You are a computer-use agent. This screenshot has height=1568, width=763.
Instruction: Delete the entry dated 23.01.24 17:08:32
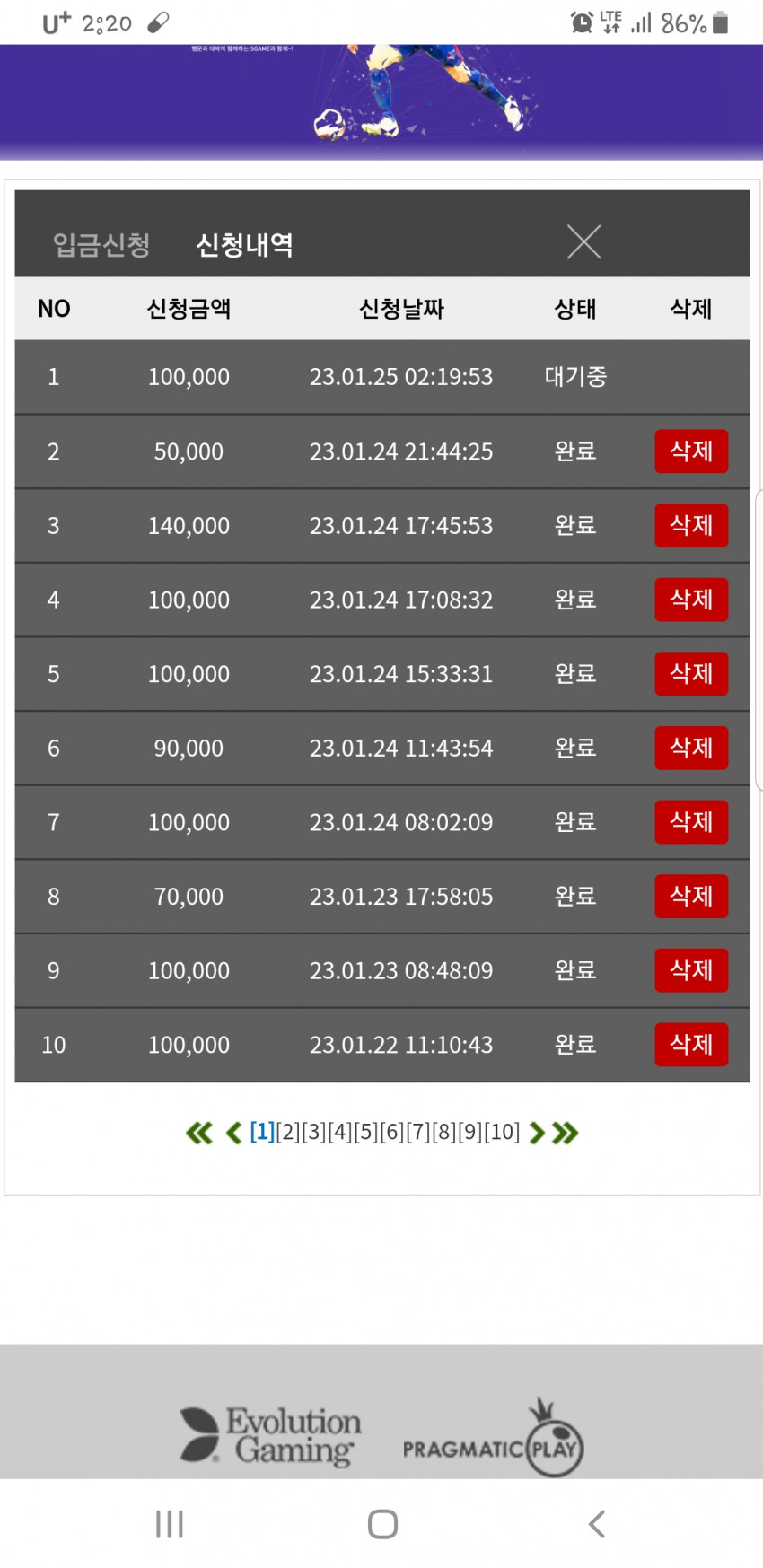point(691,600)
